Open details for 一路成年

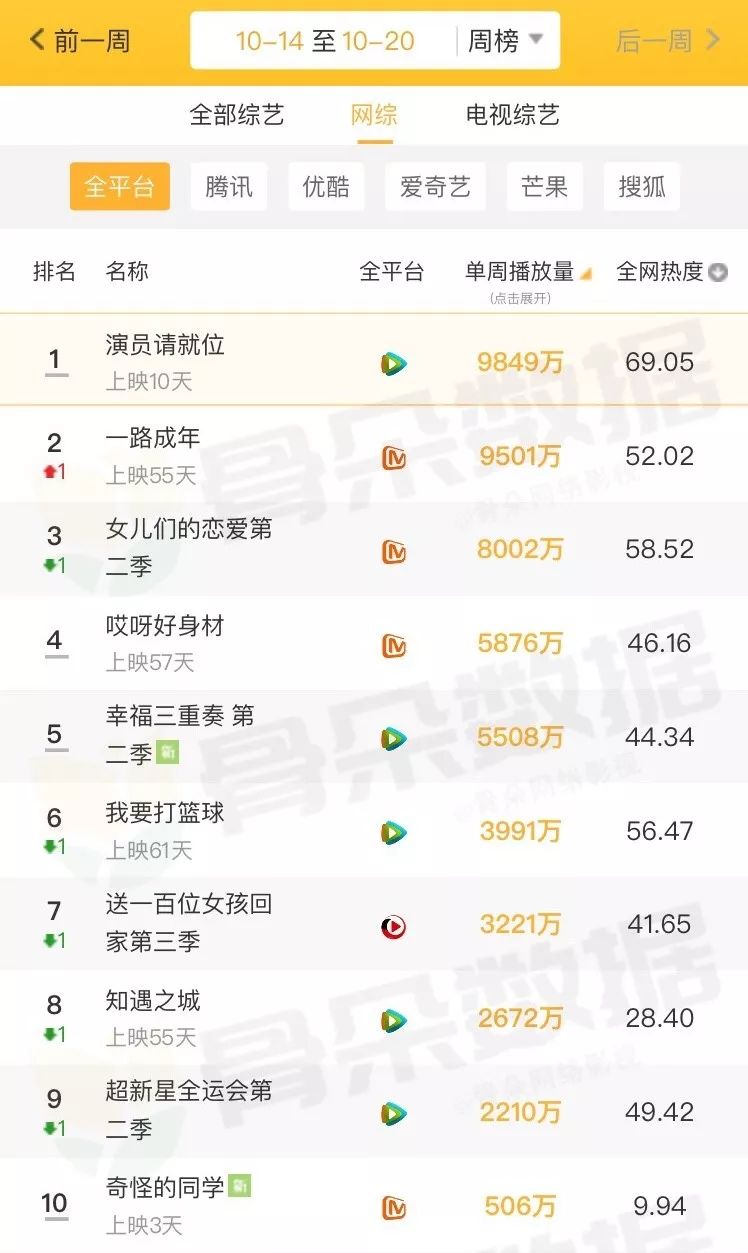pyautogui.click(x=153, y=438)
